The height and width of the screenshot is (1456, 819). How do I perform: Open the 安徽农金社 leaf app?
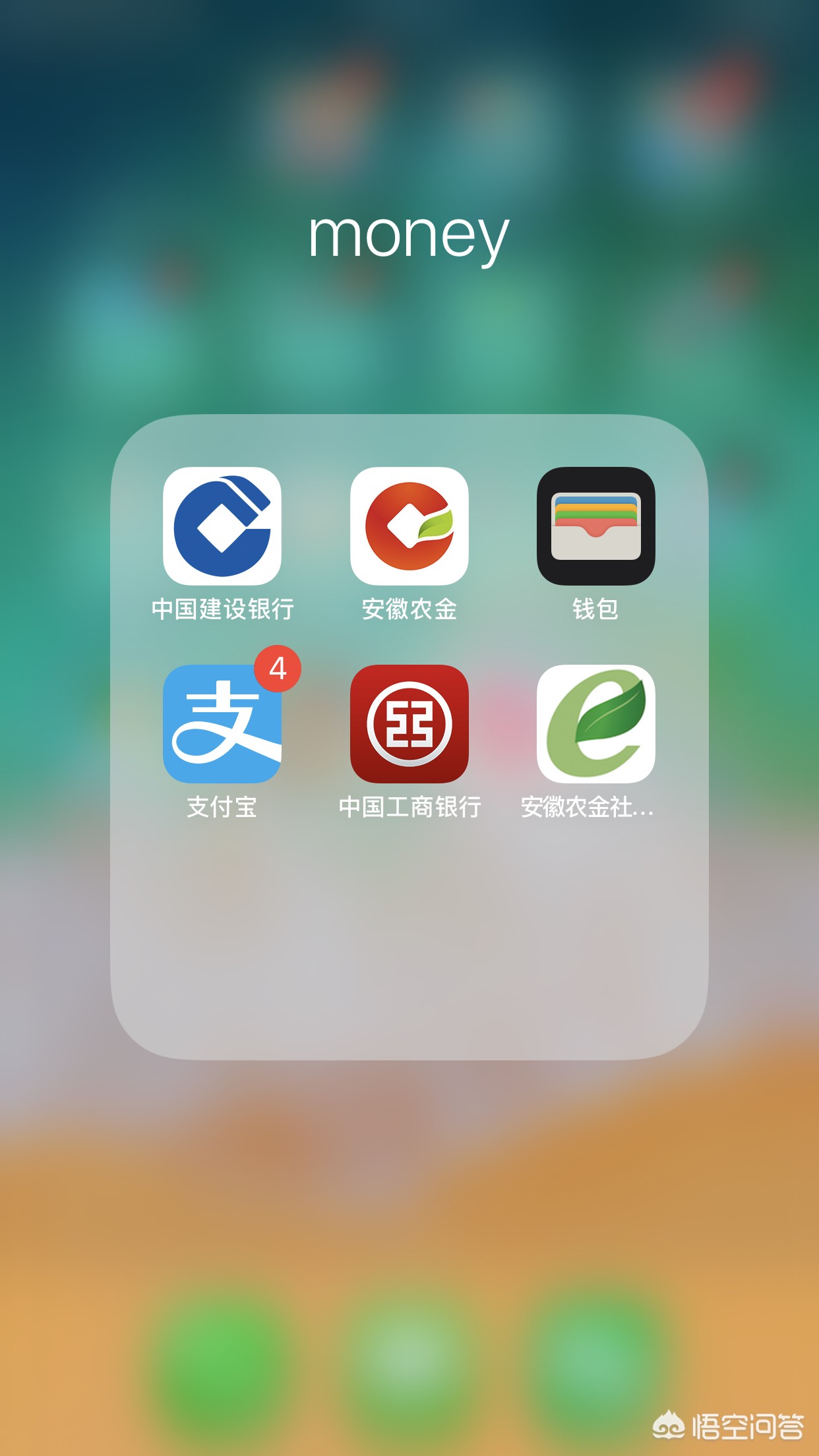[x=595, y=724]
